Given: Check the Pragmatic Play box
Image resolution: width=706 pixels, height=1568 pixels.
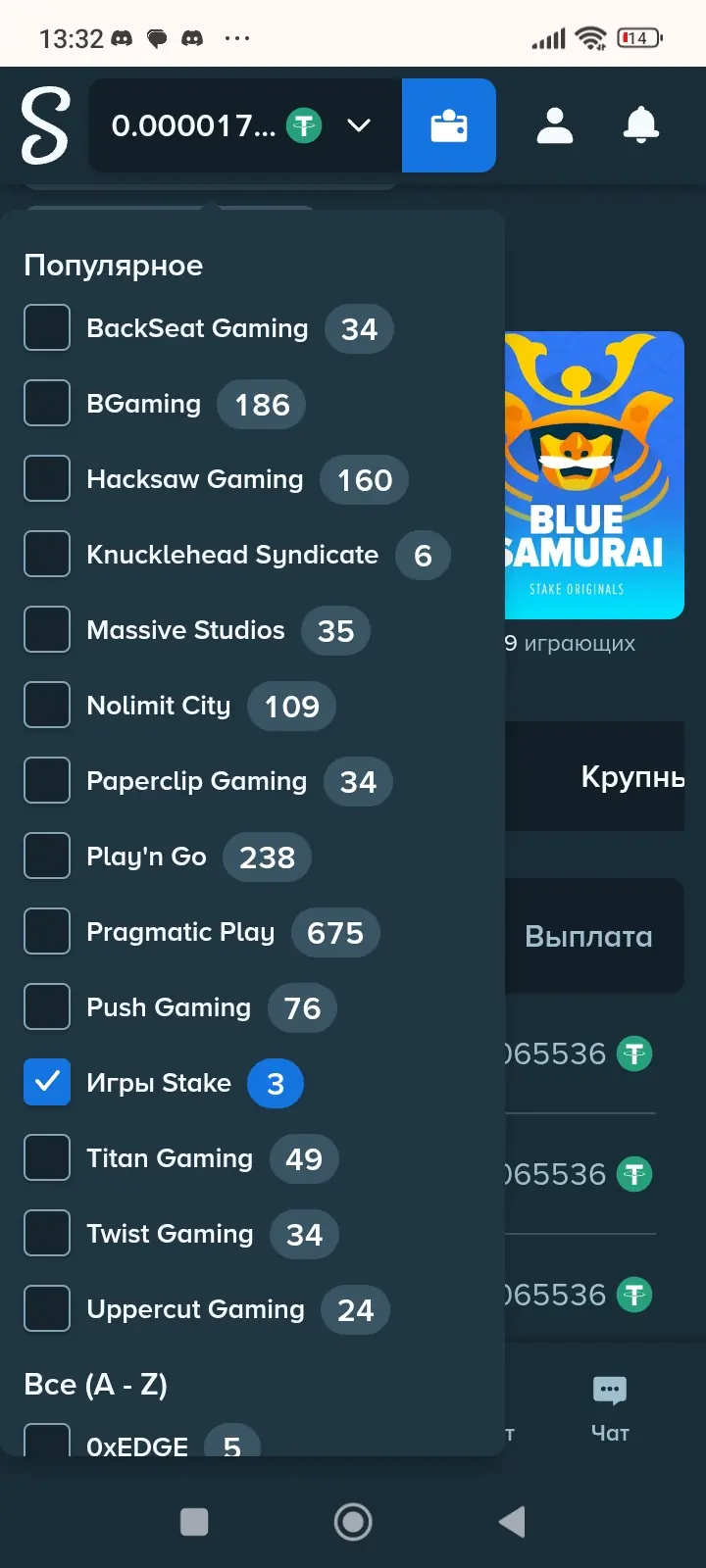Looking at the screenshot, I should tap(47, 931).
